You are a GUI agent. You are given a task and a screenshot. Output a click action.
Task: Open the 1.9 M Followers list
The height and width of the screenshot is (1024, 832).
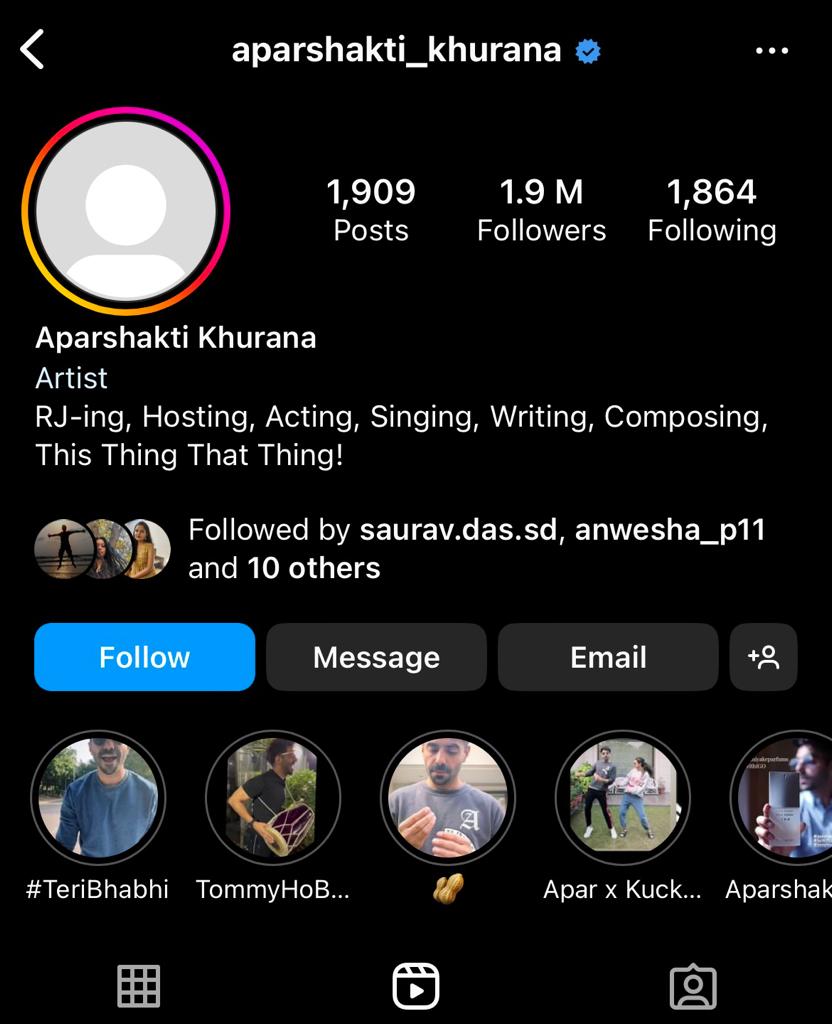[x=541, y=210]
